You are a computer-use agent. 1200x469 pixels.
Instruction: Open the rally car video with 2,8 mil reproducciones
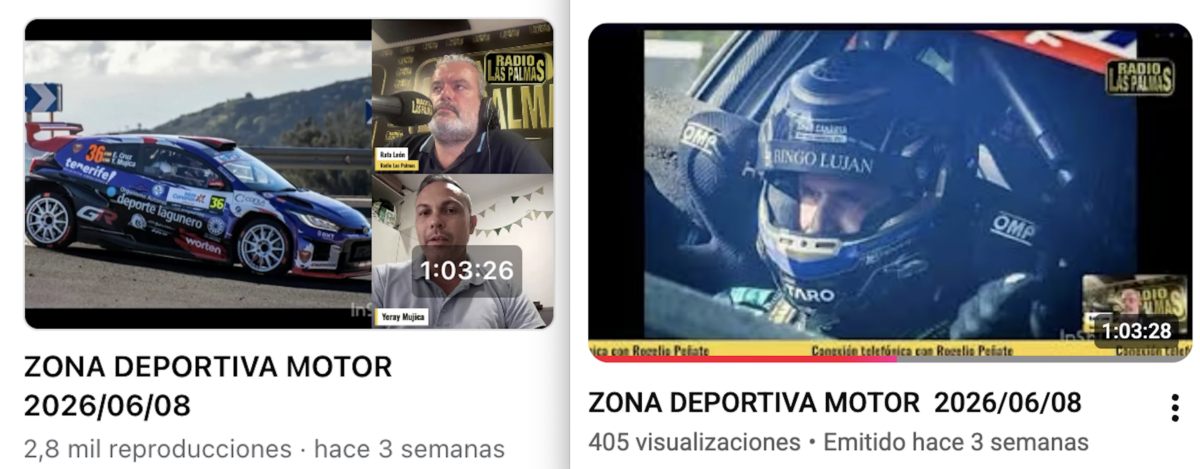289,174
